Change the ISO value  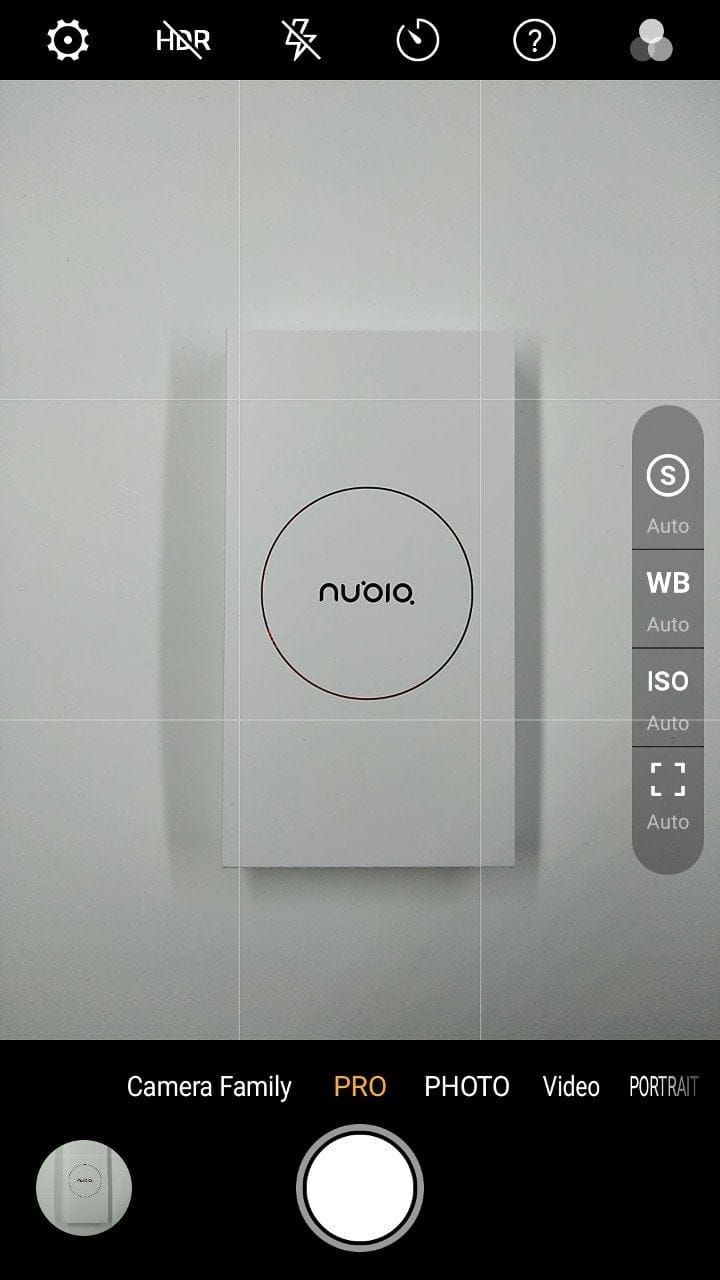click(668, 698)
